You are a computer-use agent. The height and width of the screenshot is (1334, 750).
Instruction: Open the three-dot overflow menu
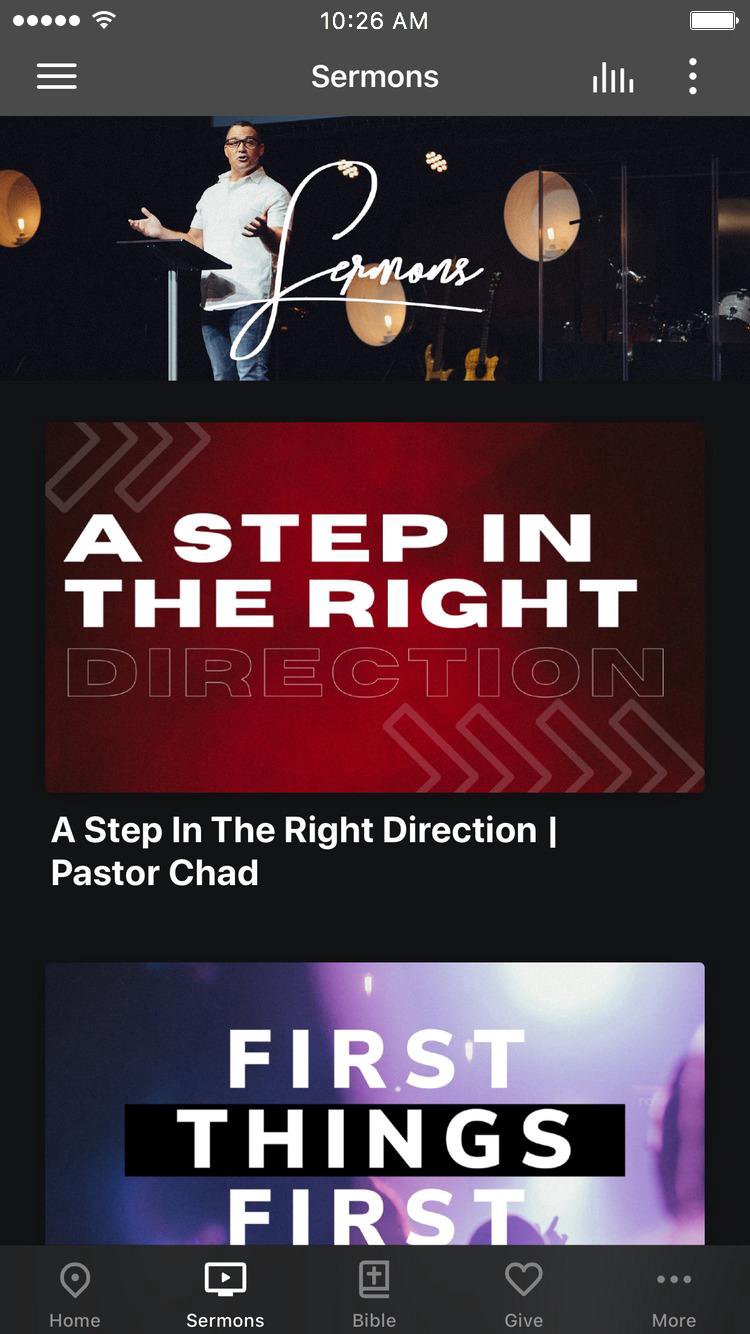coord(692,77)
